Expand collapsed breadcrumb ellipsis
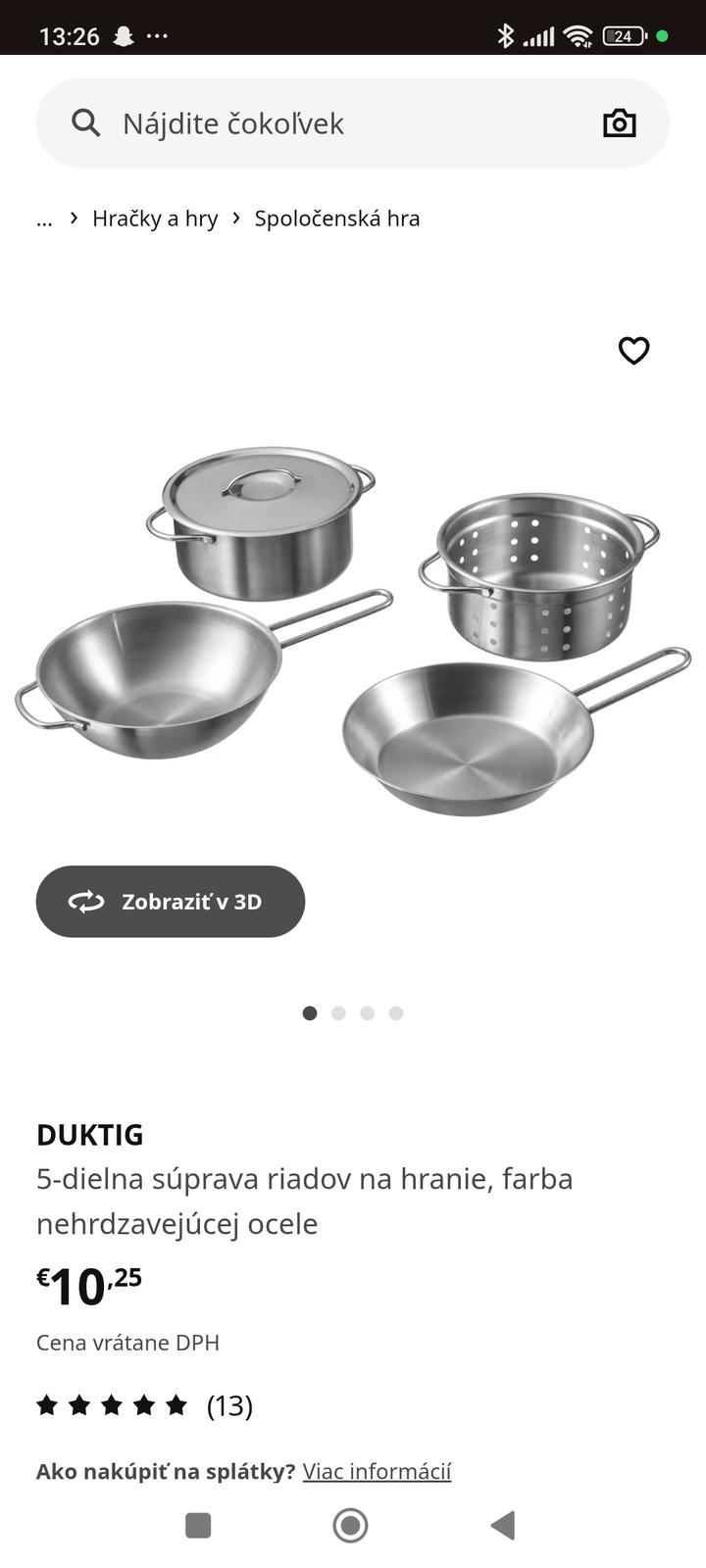This screenshot has height=1568, width=706. [44, 220]
